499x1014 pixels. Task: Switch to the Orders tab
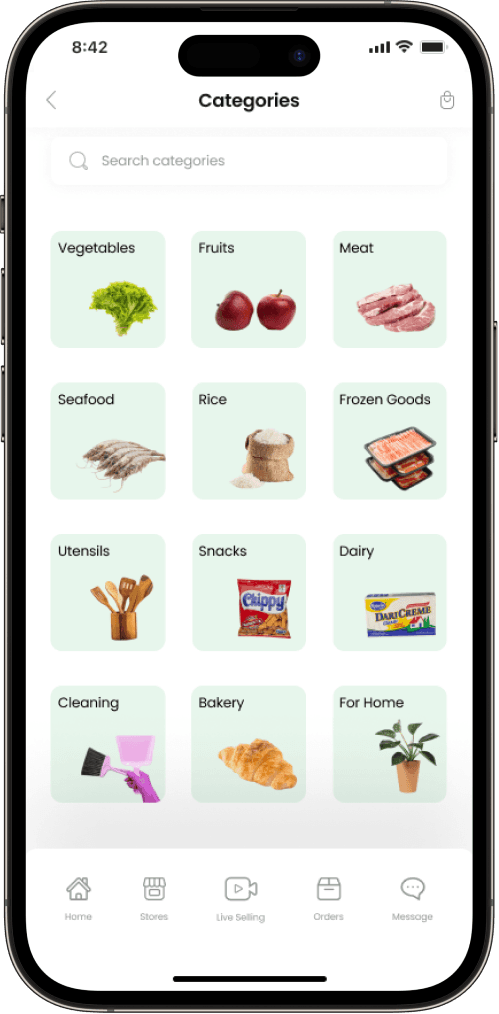[328, 898]
